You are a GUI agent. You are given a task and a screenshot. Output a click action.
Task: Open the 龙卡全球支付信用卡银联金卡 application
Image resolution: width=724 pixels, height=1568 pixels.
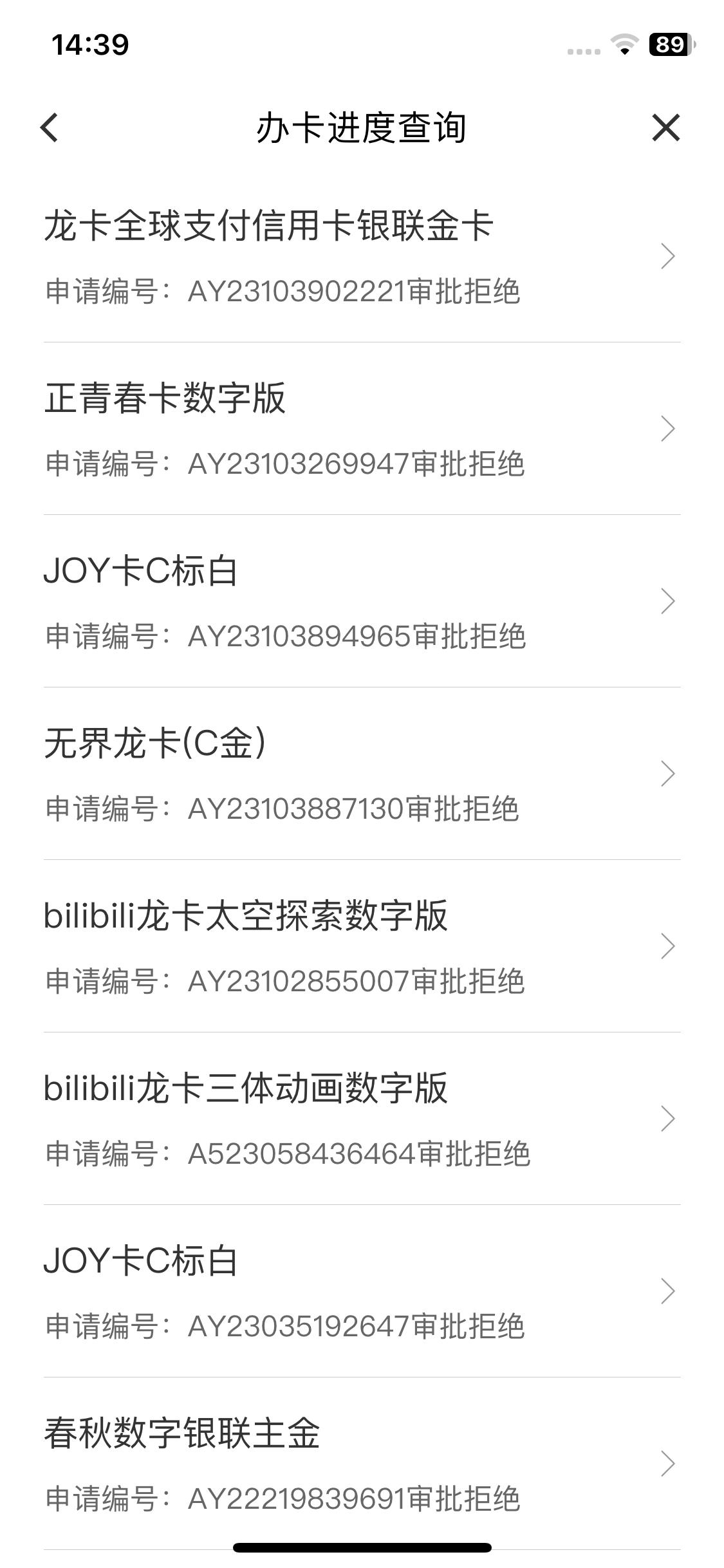[362, 256]
